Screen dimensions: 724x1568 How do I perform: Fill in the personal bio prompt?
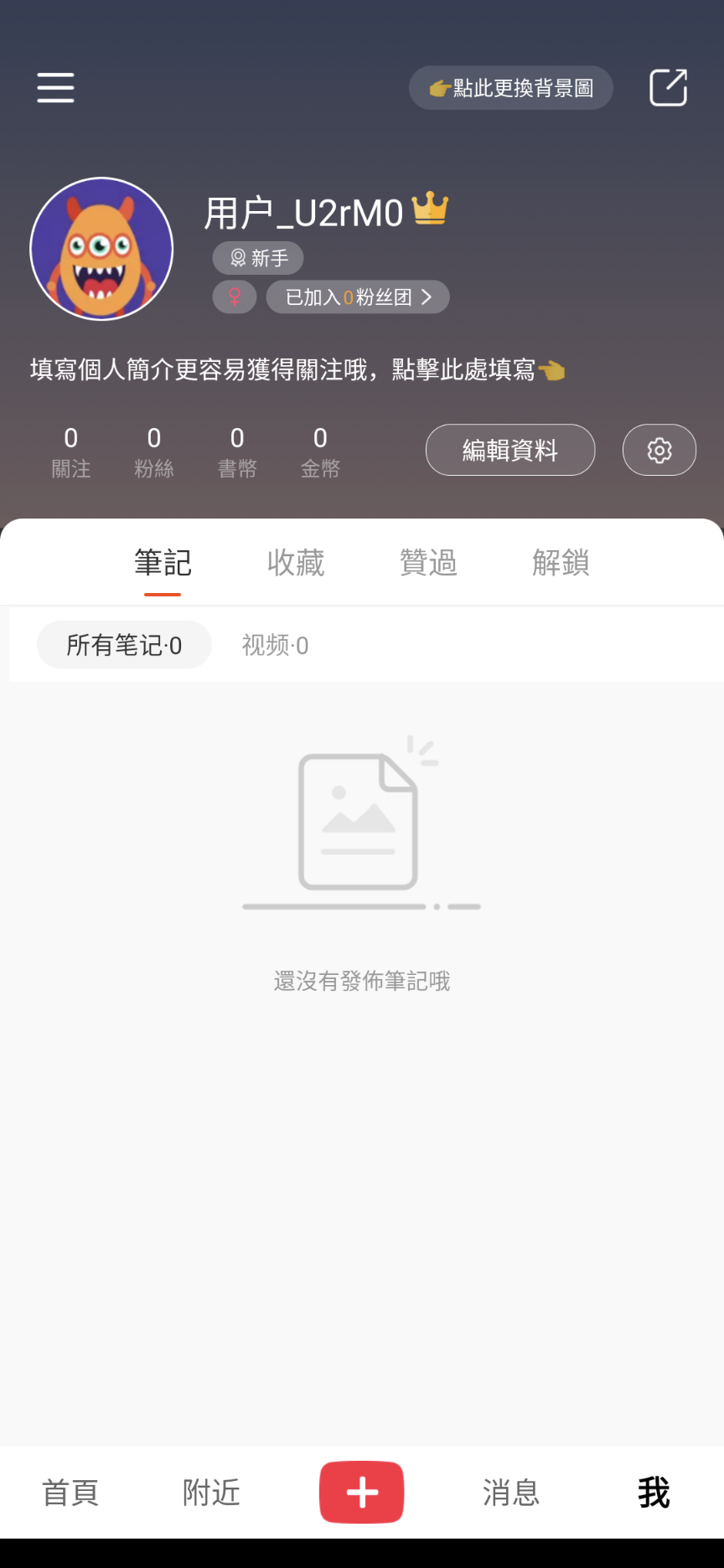click(297, 369)
